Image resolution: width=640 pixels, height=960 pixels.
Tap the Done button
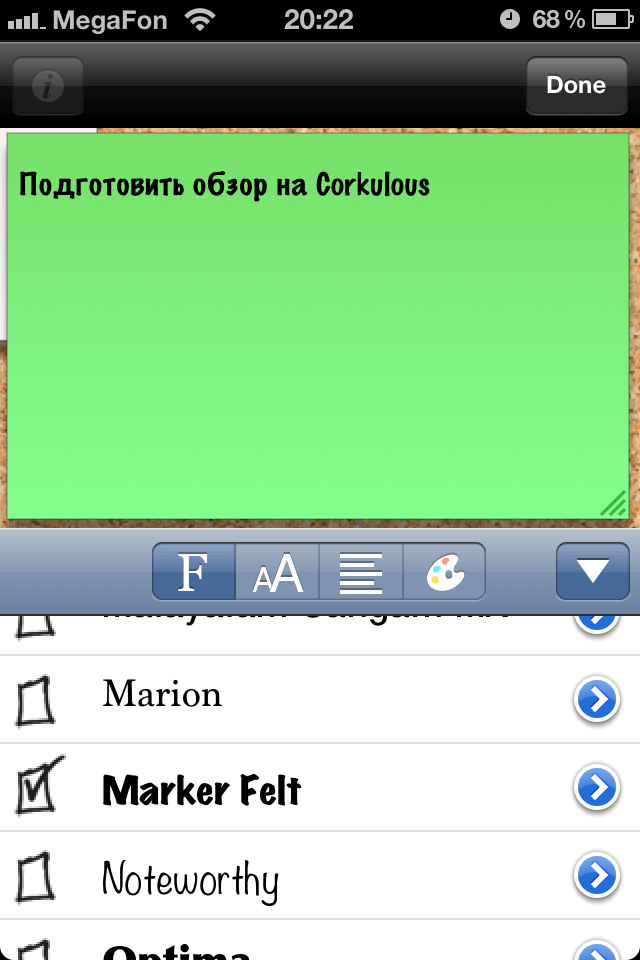point(575,86)
